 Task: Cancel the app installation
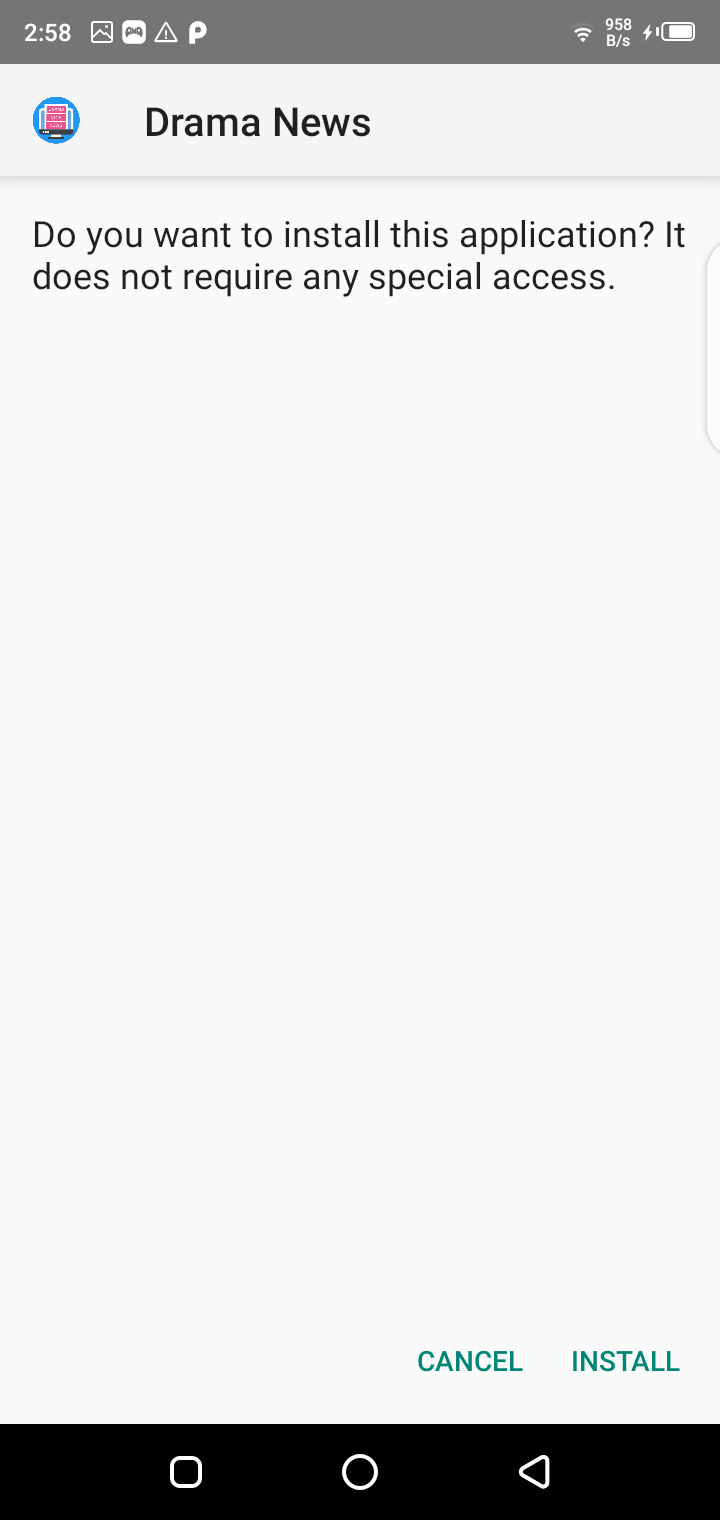click(x=470, y=1361)
